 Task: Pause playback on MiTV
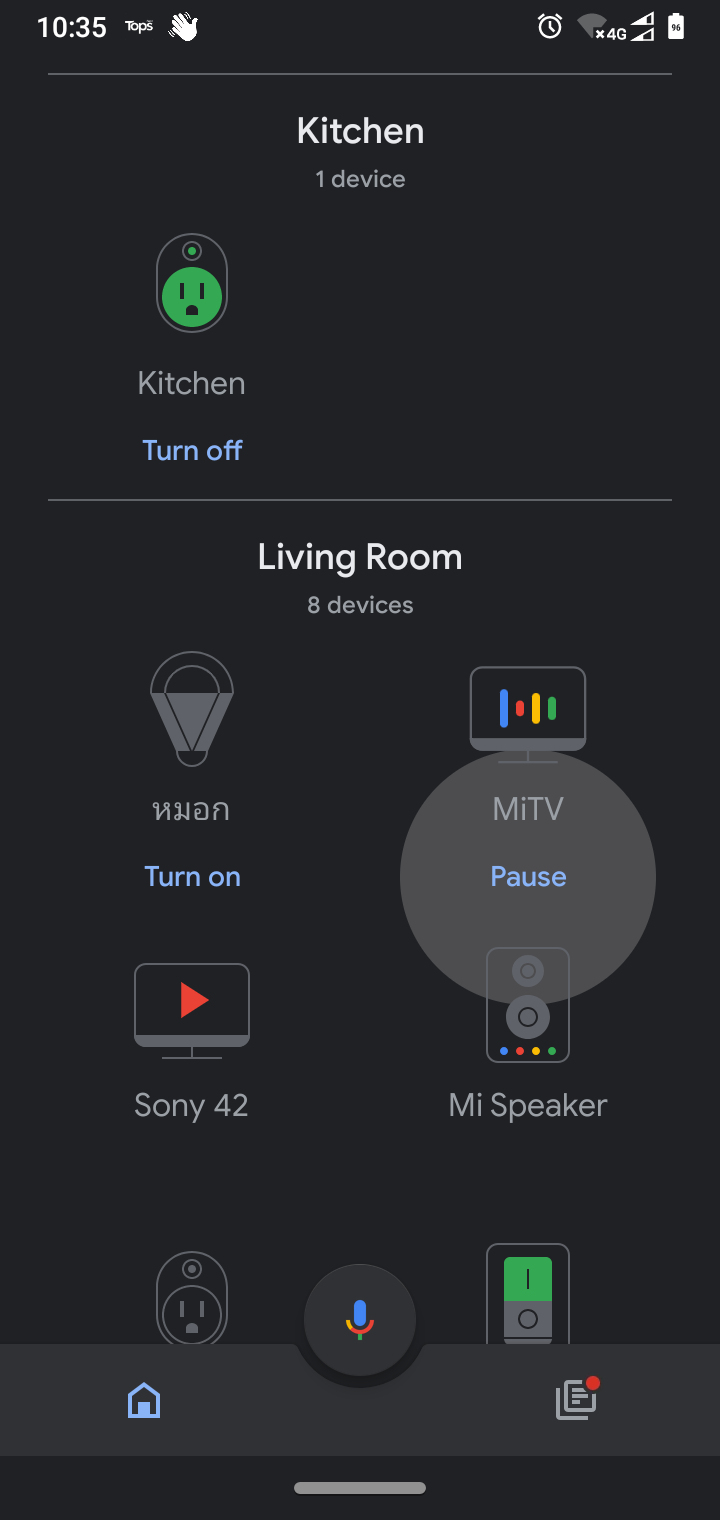528,877
